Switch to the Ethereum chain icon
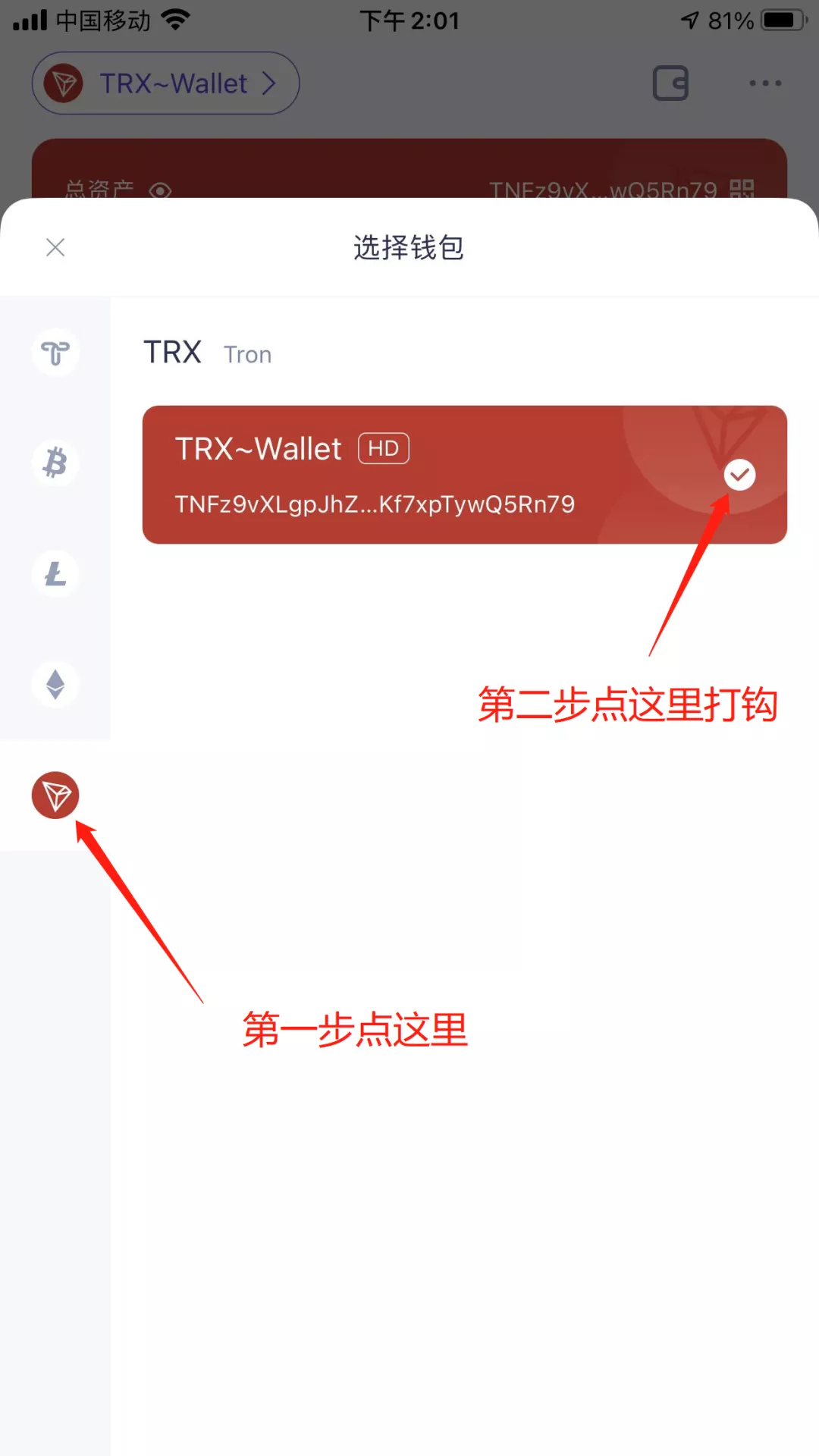 tap(55, 684)
